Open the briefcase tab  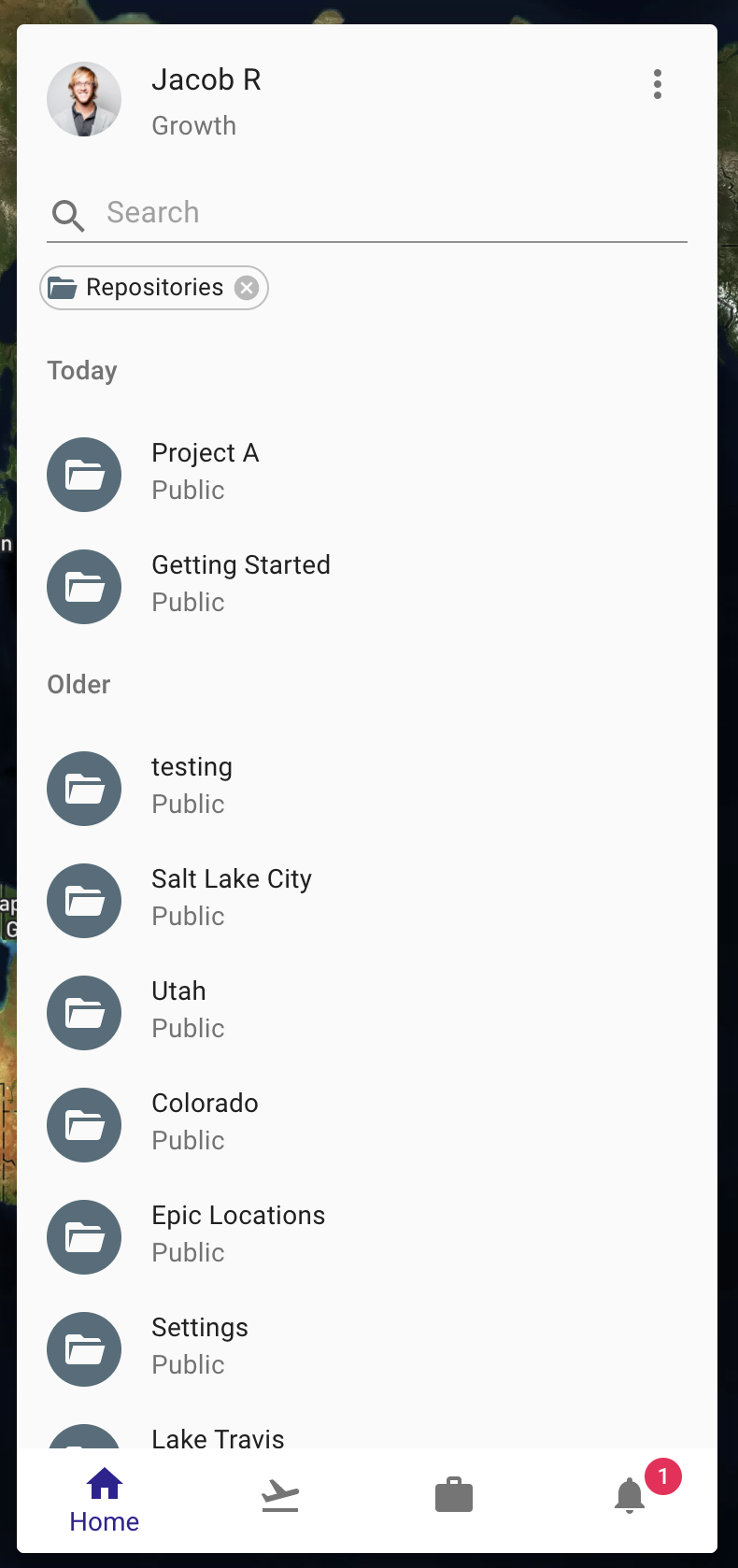(x=454, y=1495)
